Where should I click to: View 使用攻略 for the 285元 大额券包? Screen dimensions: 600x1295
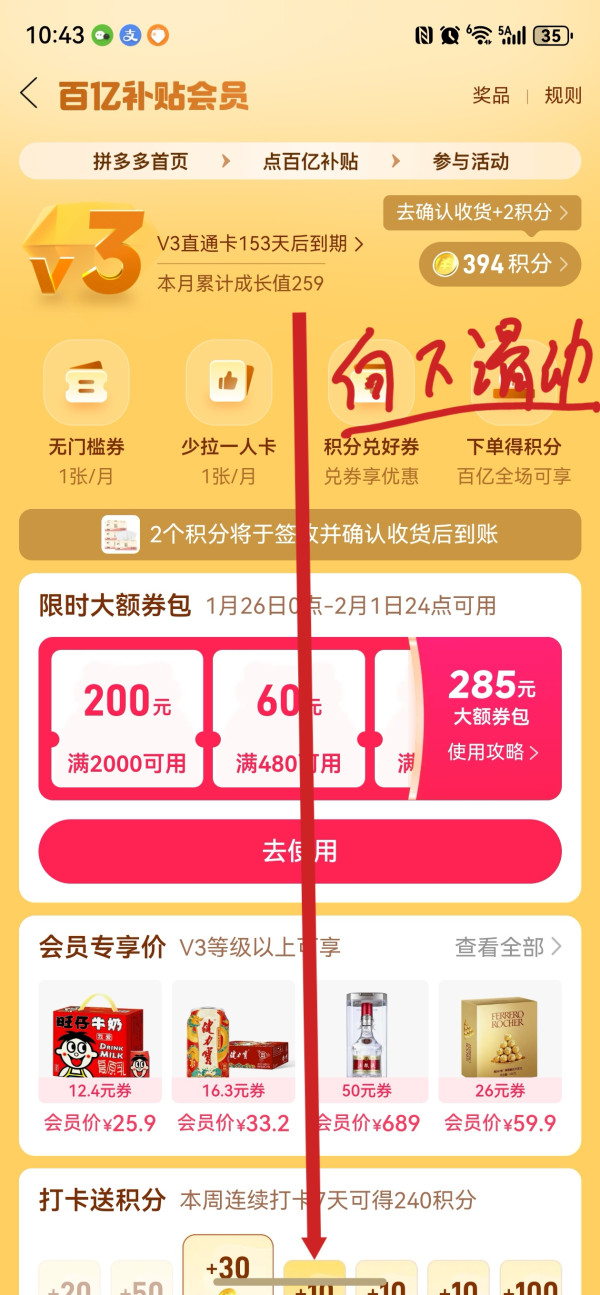click(492, 752)
